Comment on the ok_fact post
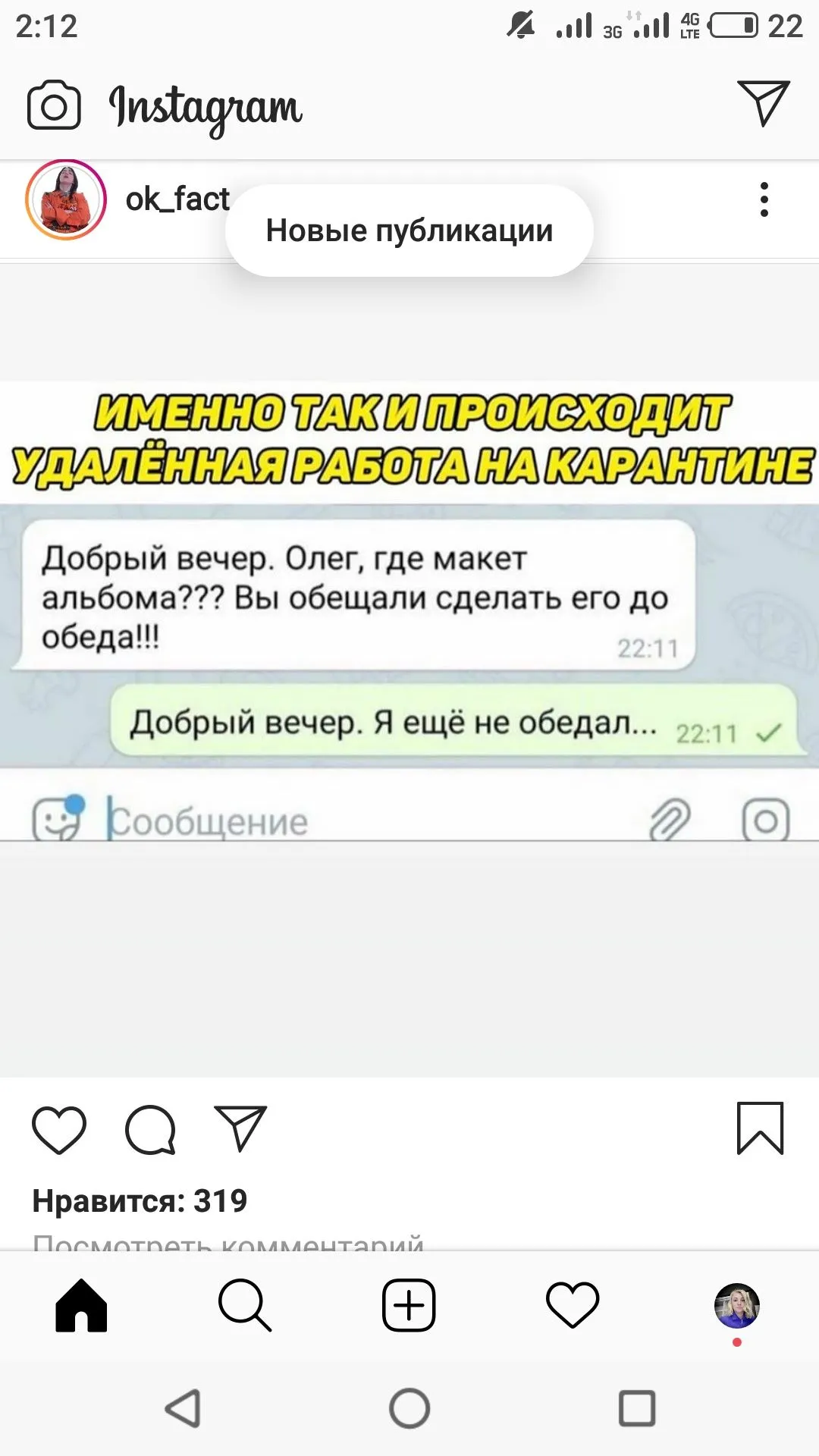Screen dimensions: 819x1456 150,1129
